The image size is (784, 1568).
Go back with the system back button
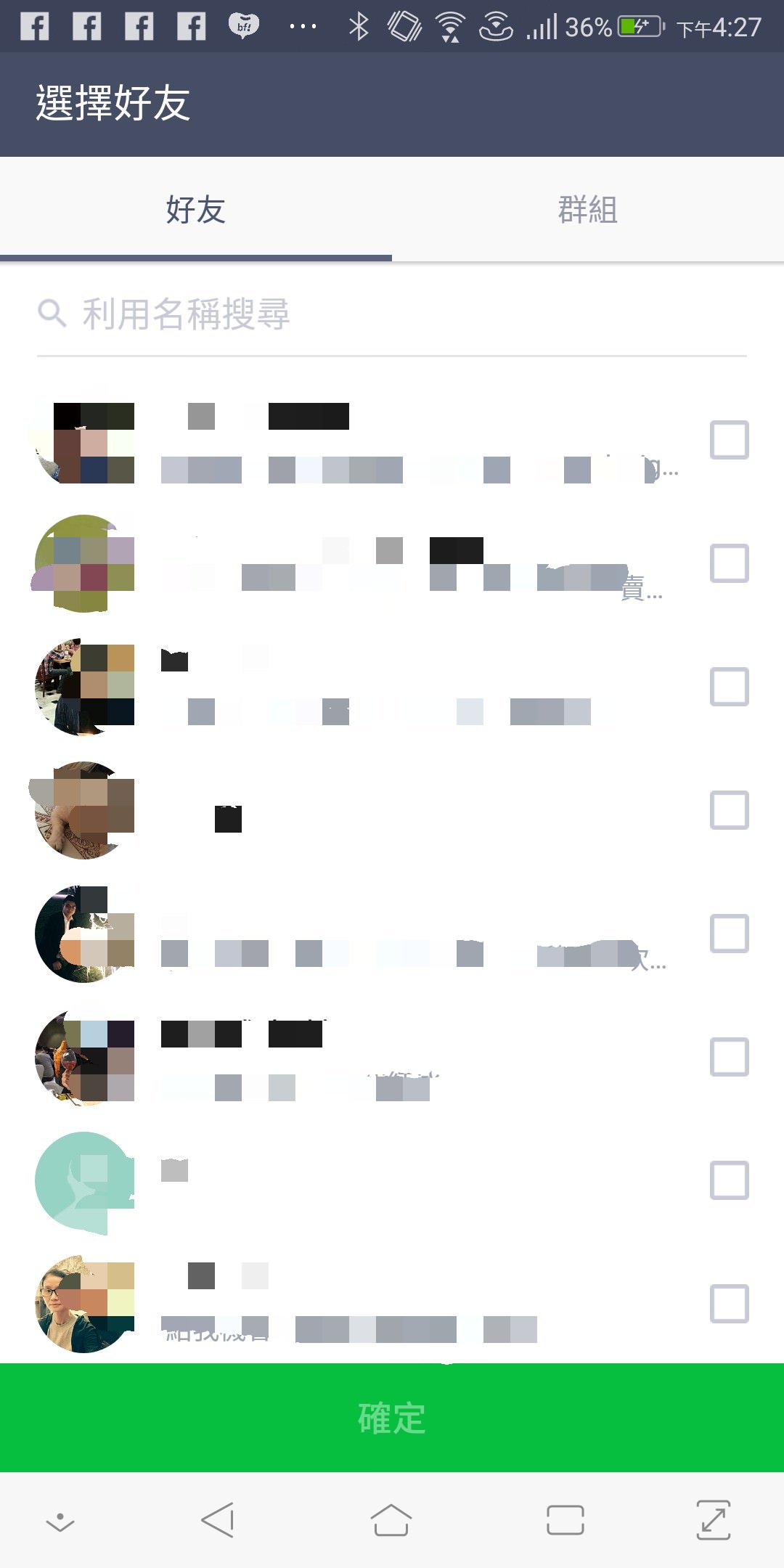click(x=218, y=1520)
